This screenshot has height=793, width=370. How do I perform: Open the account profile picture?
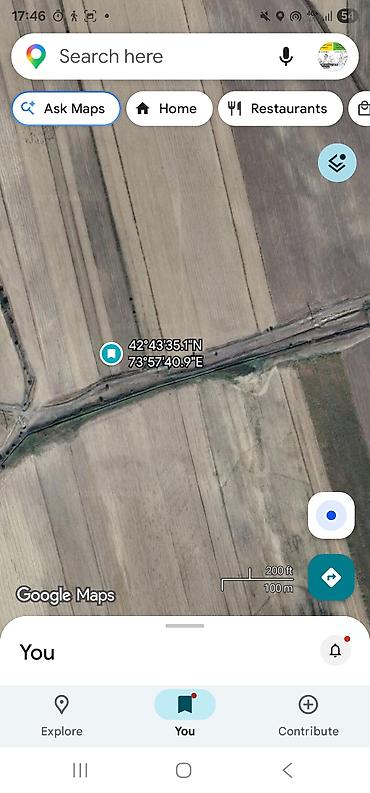pyautogui.click(x=333, y=56)
